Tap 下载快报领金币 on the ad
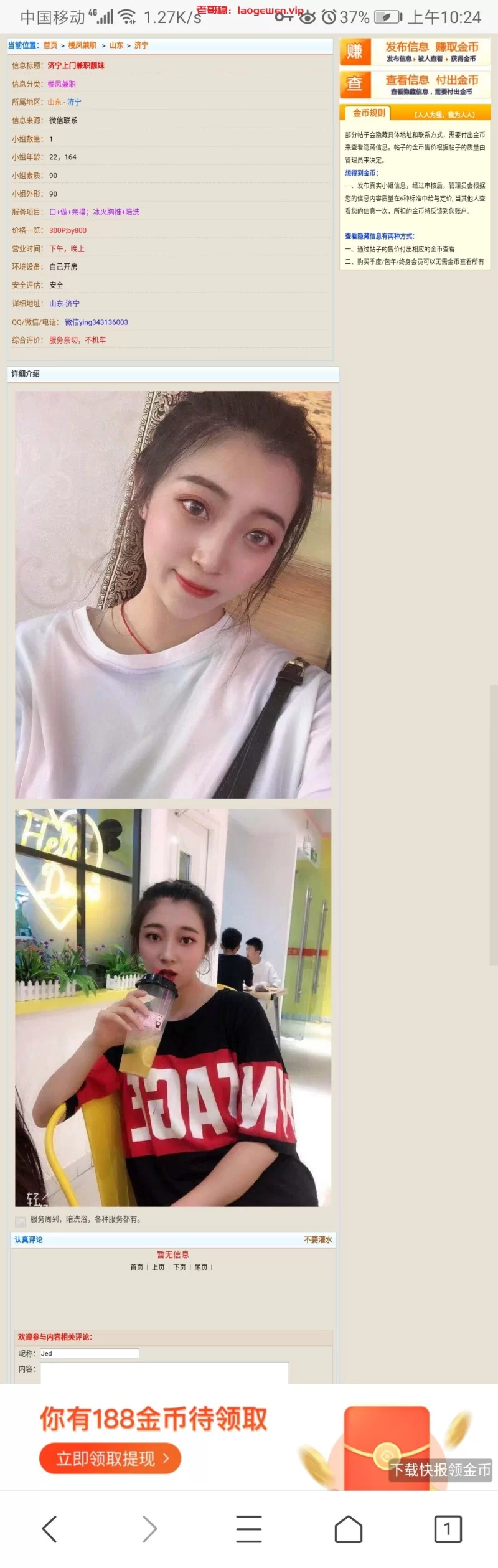 tap(441, 1470)
